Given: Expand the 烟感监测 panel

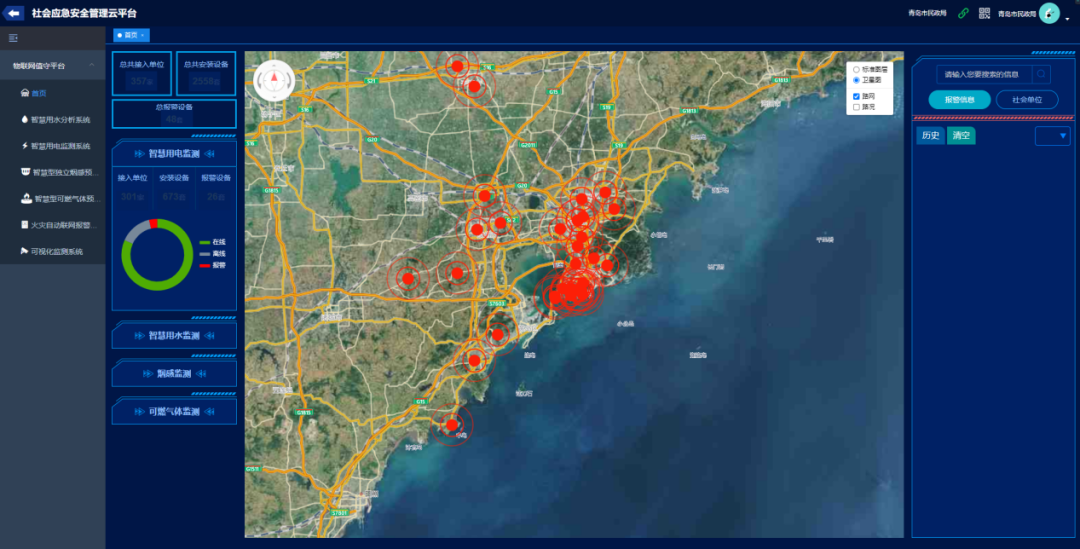Looking at the screenshot, I should coord(174,374).
